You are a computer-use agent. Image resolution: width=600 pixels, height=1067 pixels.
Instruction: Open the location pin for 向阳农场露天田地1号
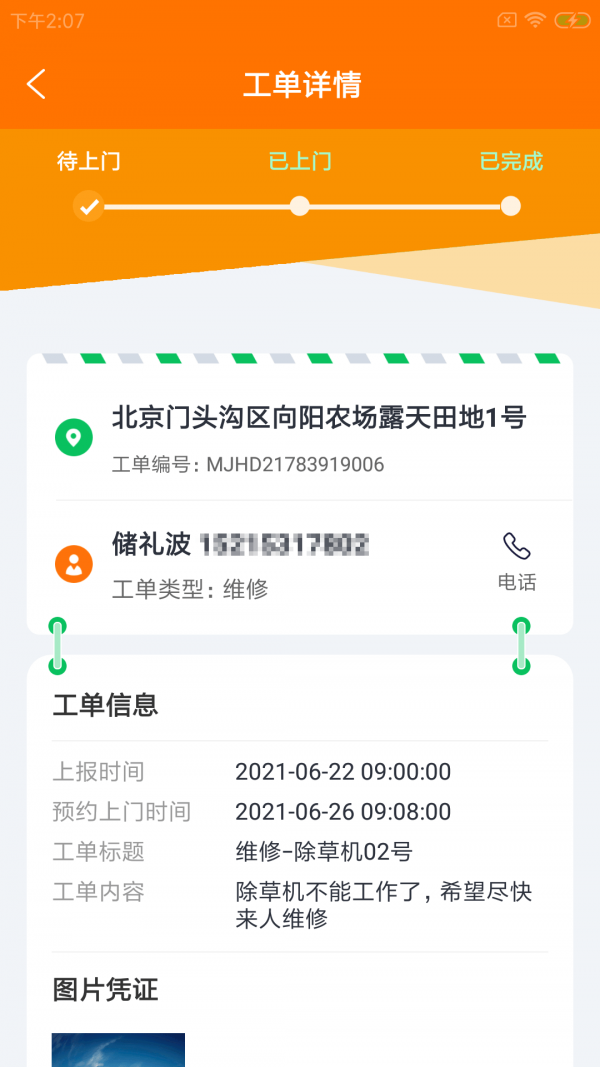click(x=73, y=437)
